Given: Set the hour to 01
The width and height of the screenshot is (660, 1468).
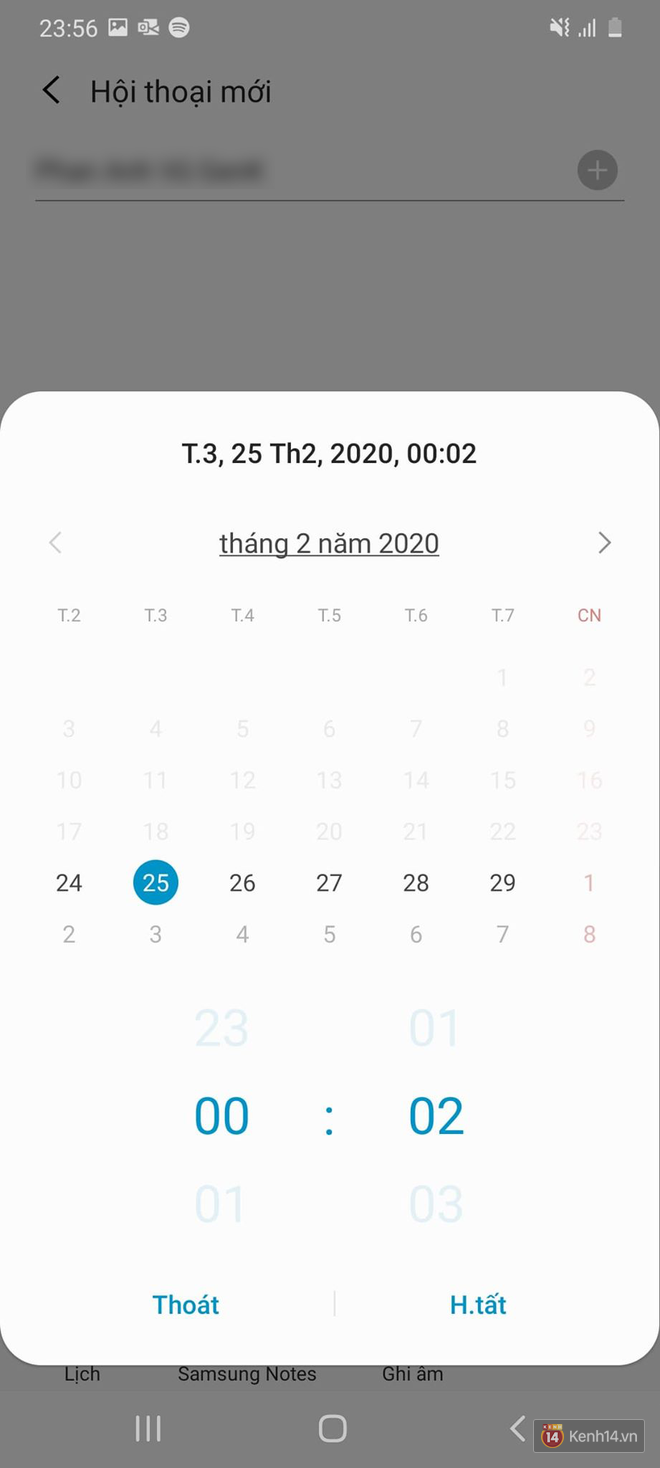Looking at the screenshot, I should click(x=221, y=1205).
